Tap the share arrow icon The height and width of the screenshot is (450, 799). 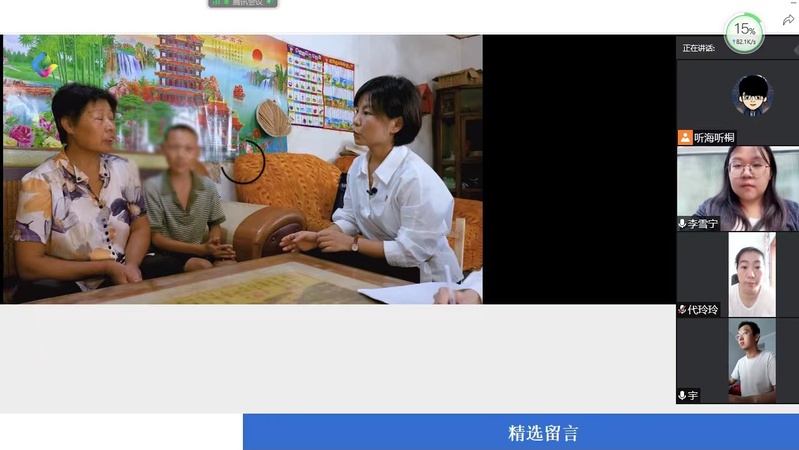[x=788, y=20]
